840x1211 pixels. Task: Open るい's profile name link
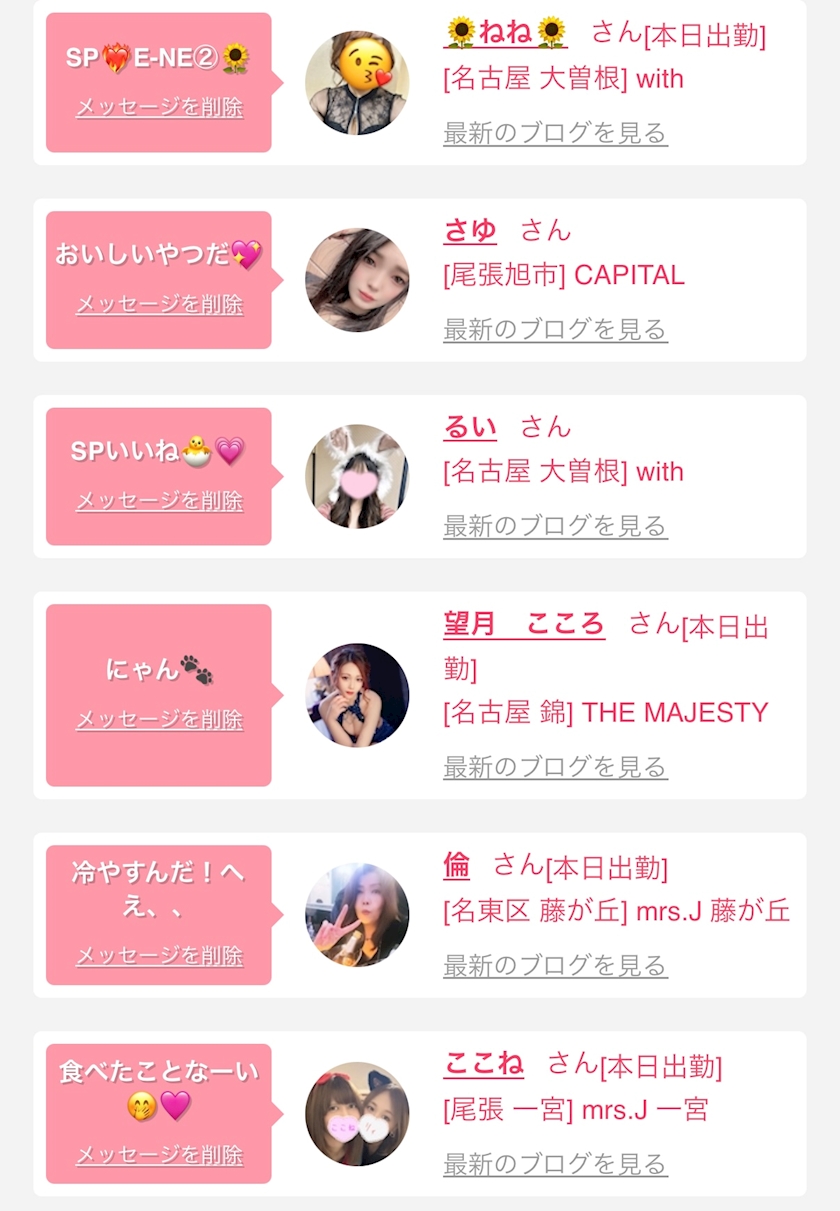click(470, 427)
